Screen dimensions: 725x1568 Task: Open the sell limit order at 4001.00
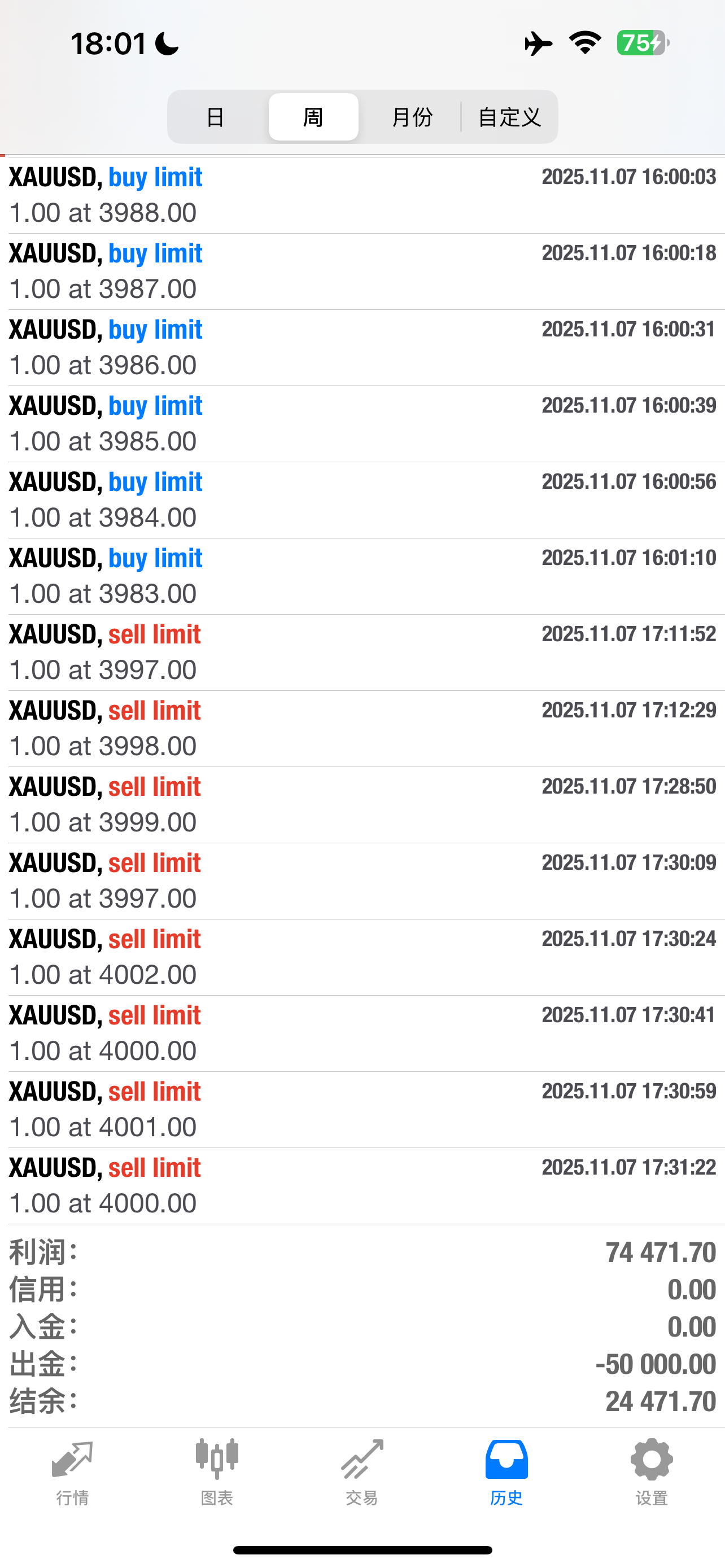point(362,1109)
